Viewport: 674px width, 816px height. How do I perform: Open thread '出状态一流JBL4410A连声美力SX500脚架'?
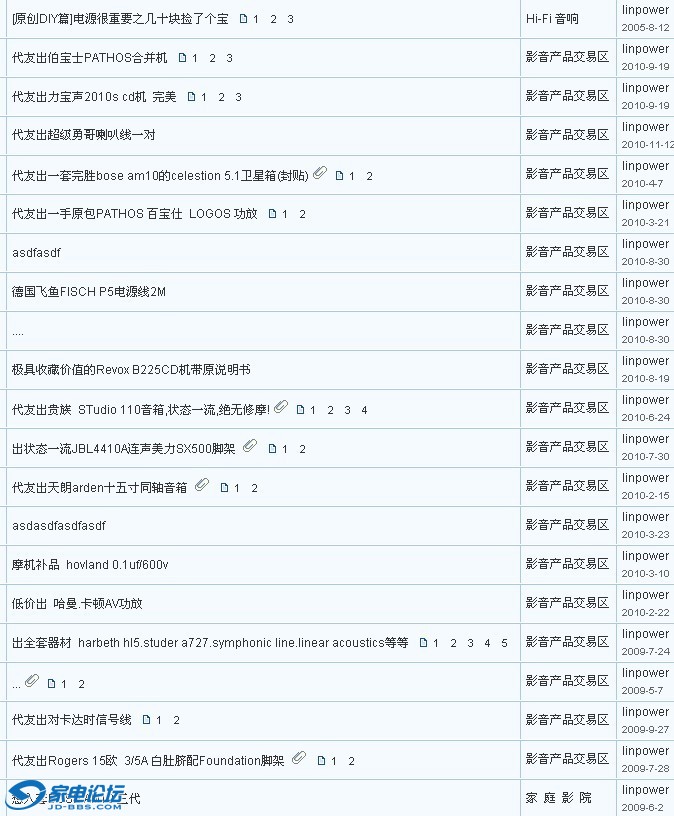tap(124, 449)
